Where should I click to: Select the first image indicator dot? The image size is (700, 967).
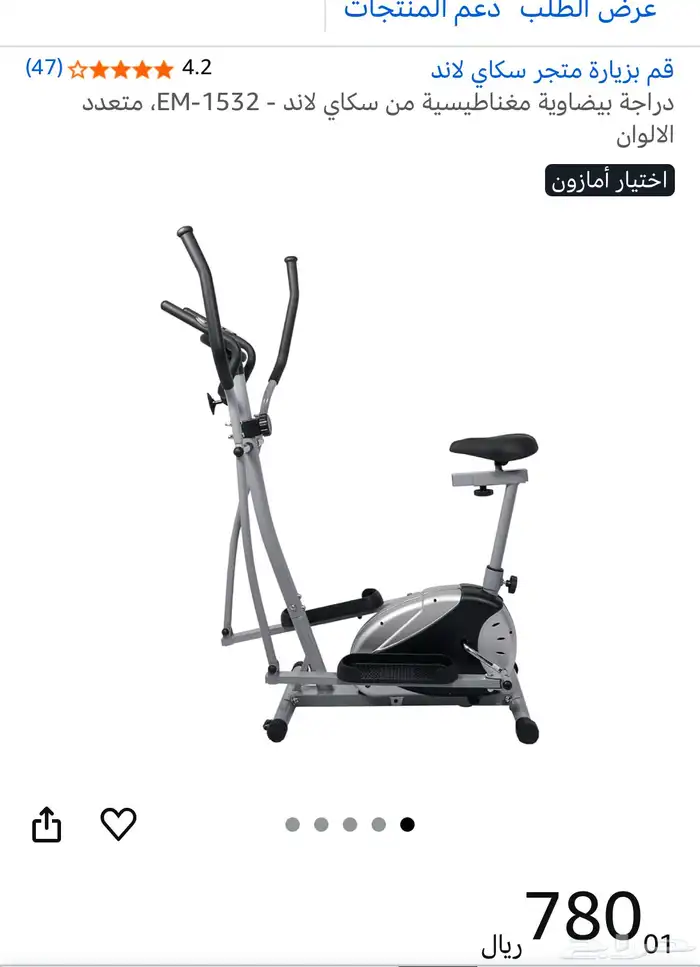(x=292, y=824)
